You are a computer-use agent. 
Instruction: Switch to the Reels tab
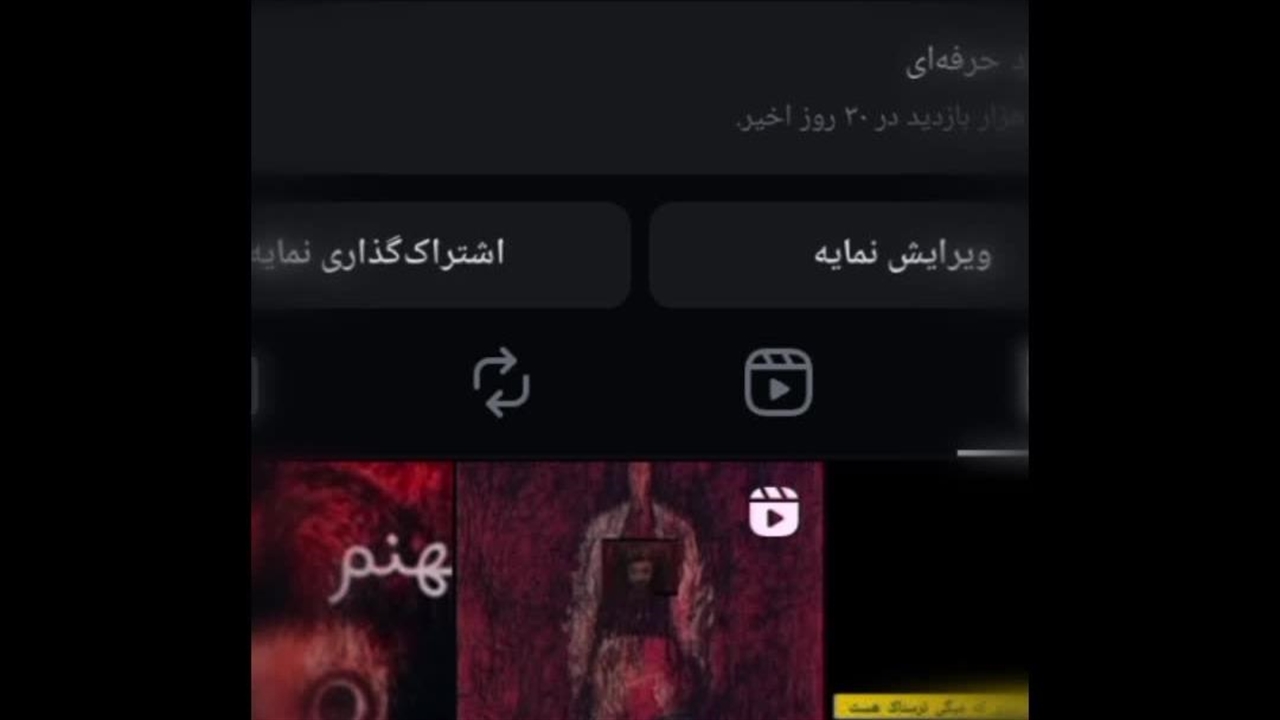778,382
